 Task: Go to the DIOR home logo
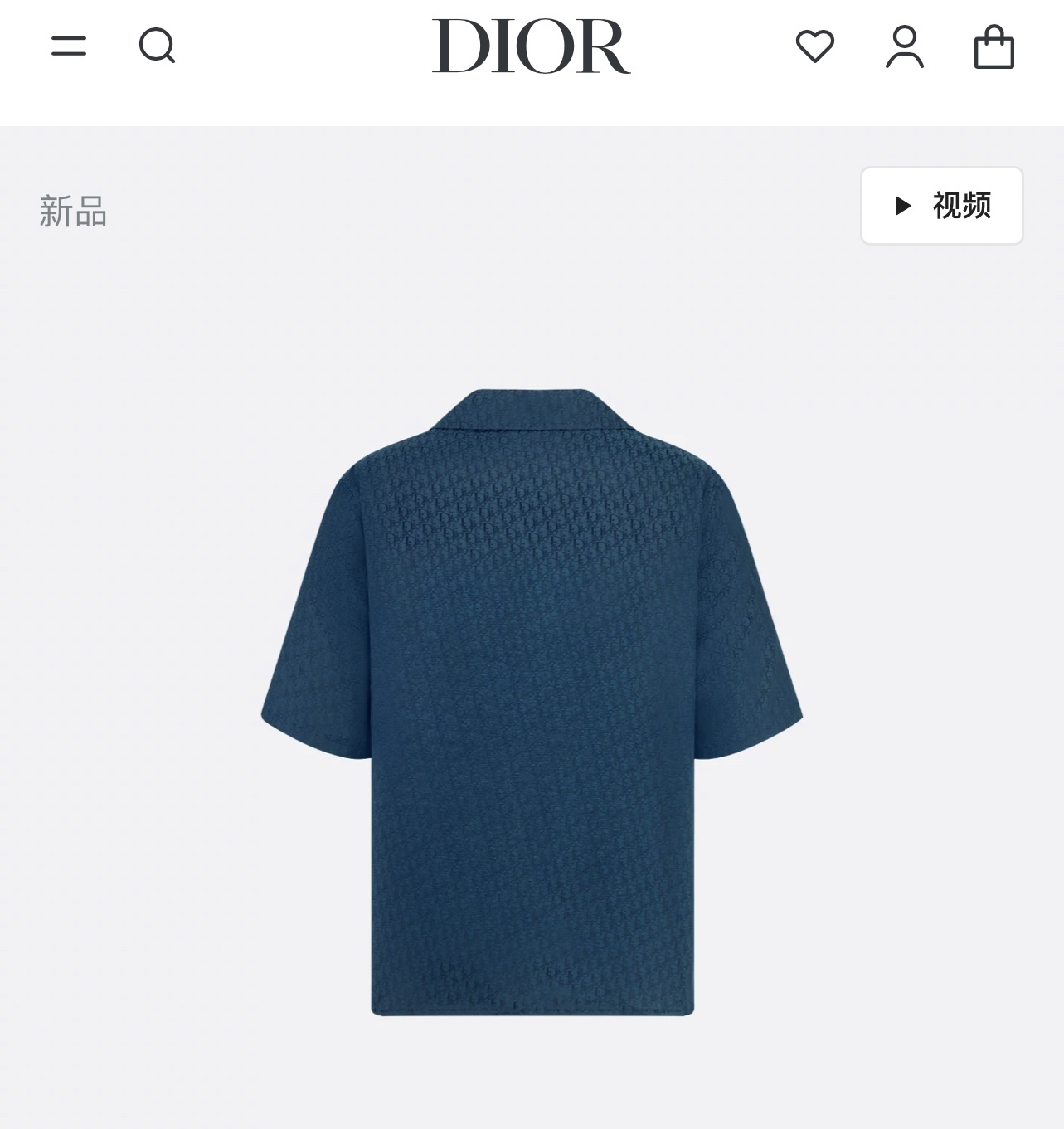(531, 46)
